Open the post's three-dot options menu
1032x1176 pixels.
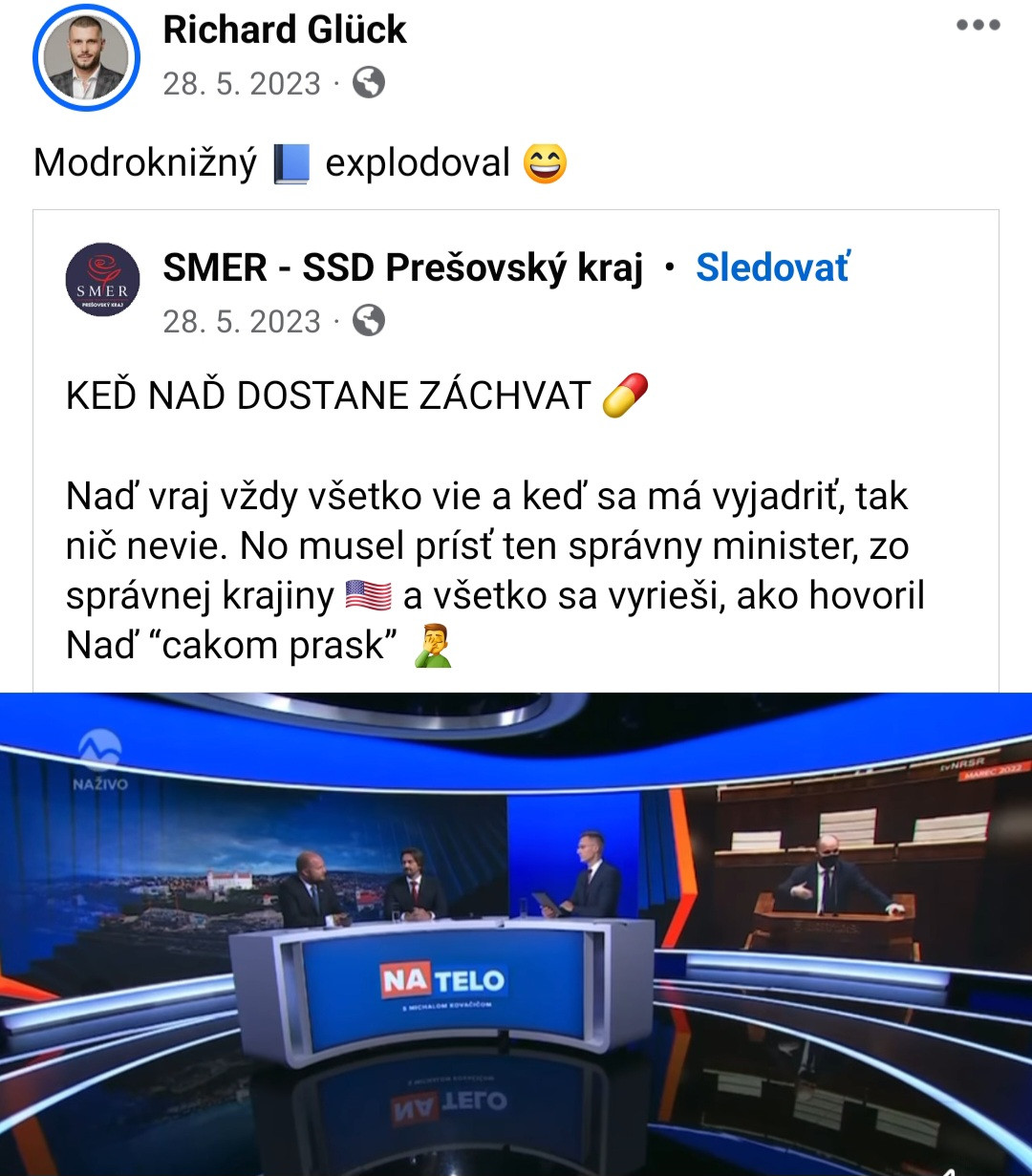click(x=978, y=26)
